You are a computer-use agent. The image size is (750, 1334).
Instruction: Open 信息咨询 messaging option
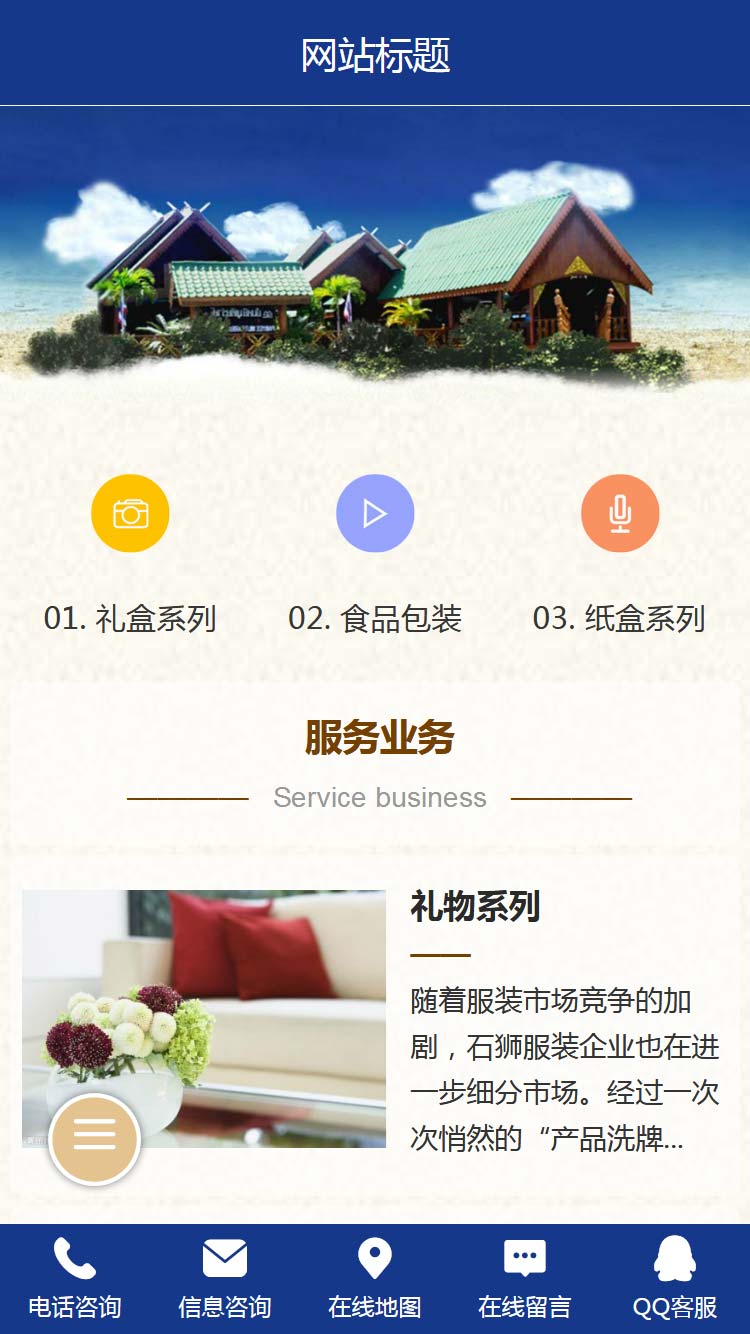pyautogui.click(x=225, y=1278)
